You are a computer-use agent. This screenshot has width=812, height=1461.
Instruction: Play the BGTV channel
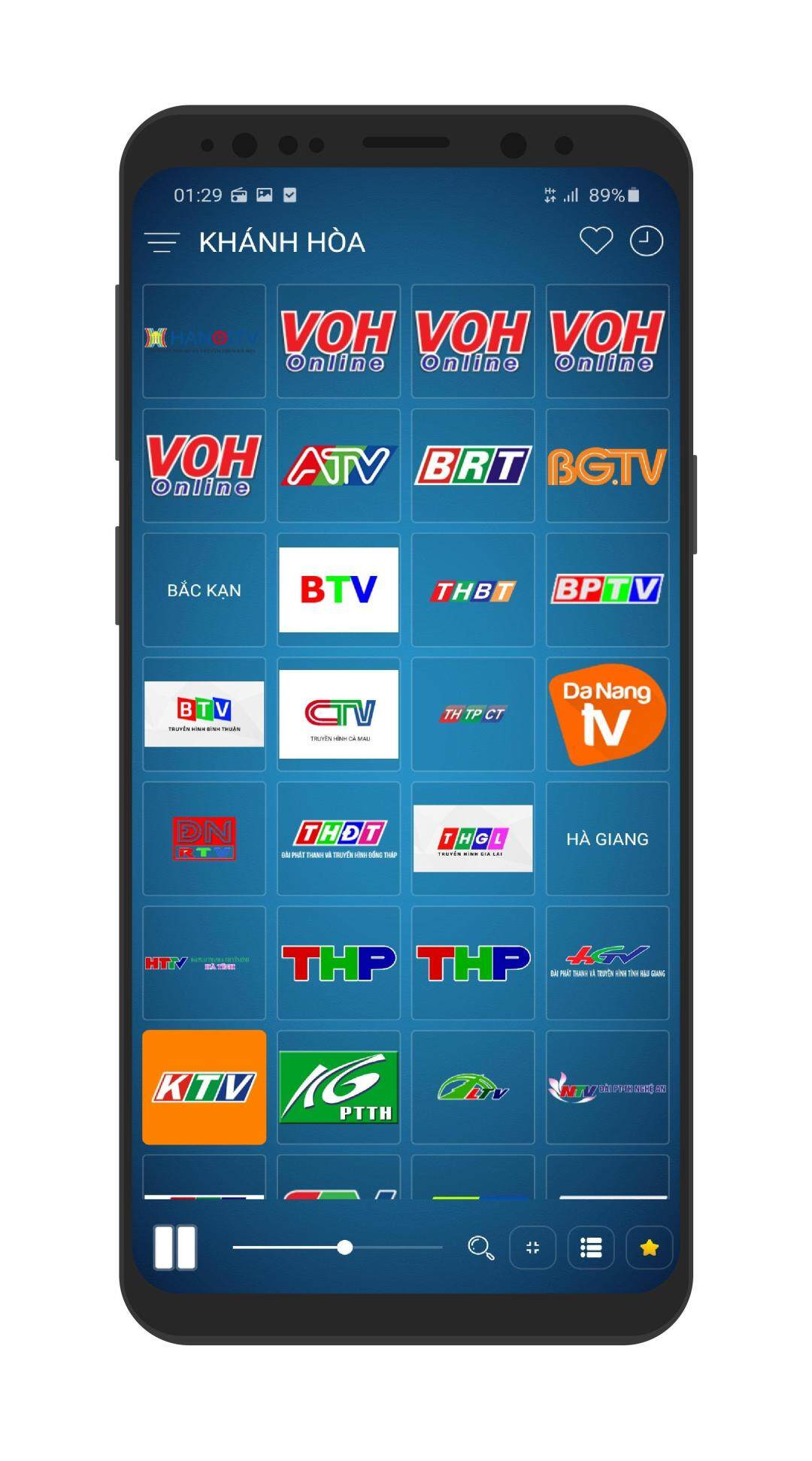pos(607,465)
